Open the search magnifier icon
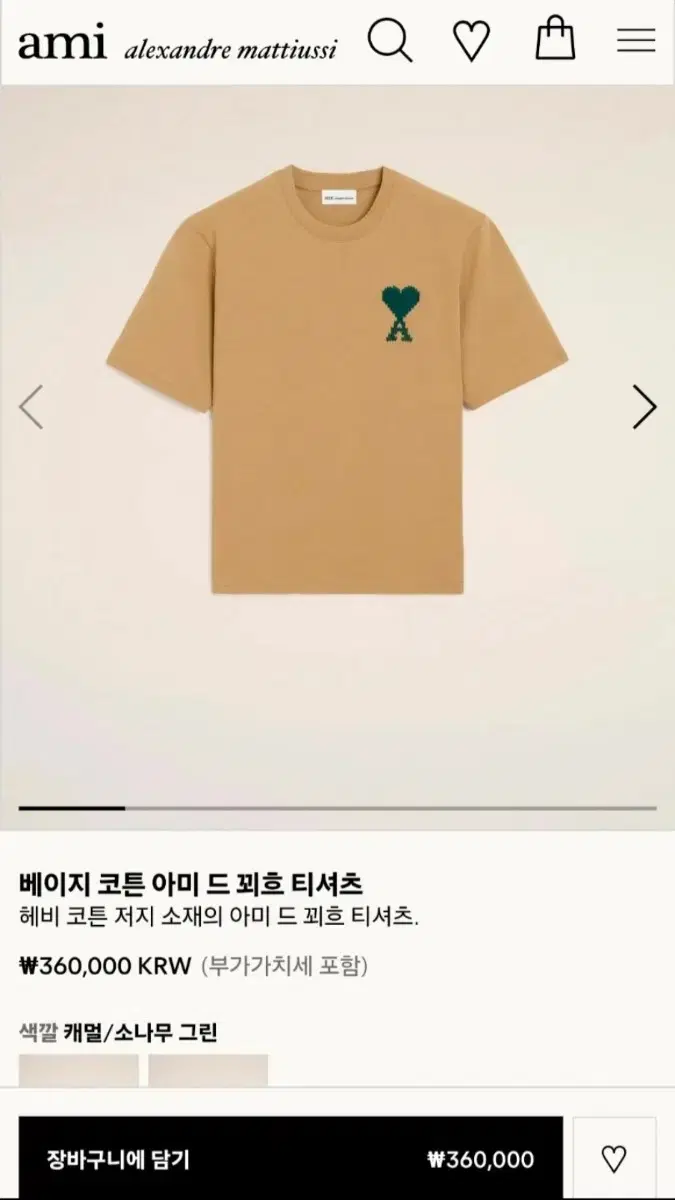The width and height of the screenshot is (675, 1200). pos(389,41)
